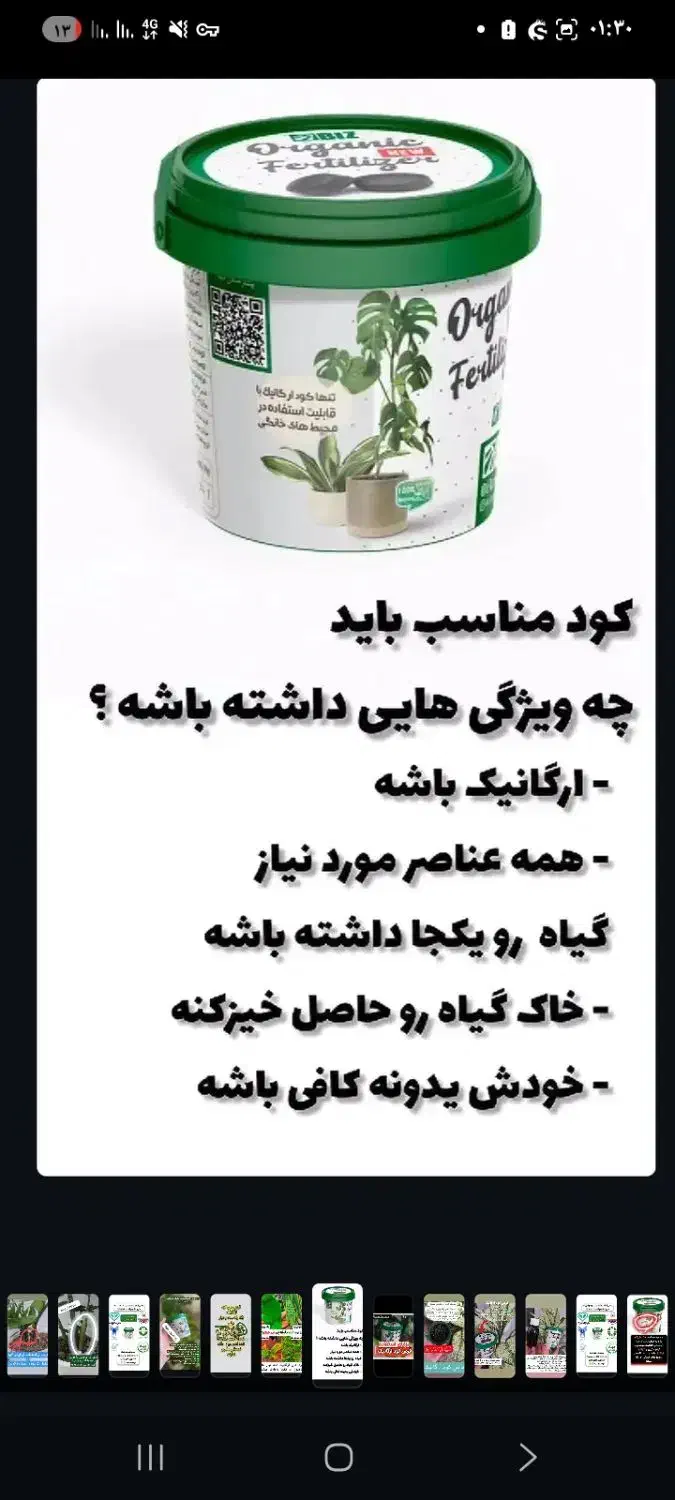675x1500 pixels.
Task: Select the filmstrip thumbnail with the red circle
Action: click(647, 1335)
